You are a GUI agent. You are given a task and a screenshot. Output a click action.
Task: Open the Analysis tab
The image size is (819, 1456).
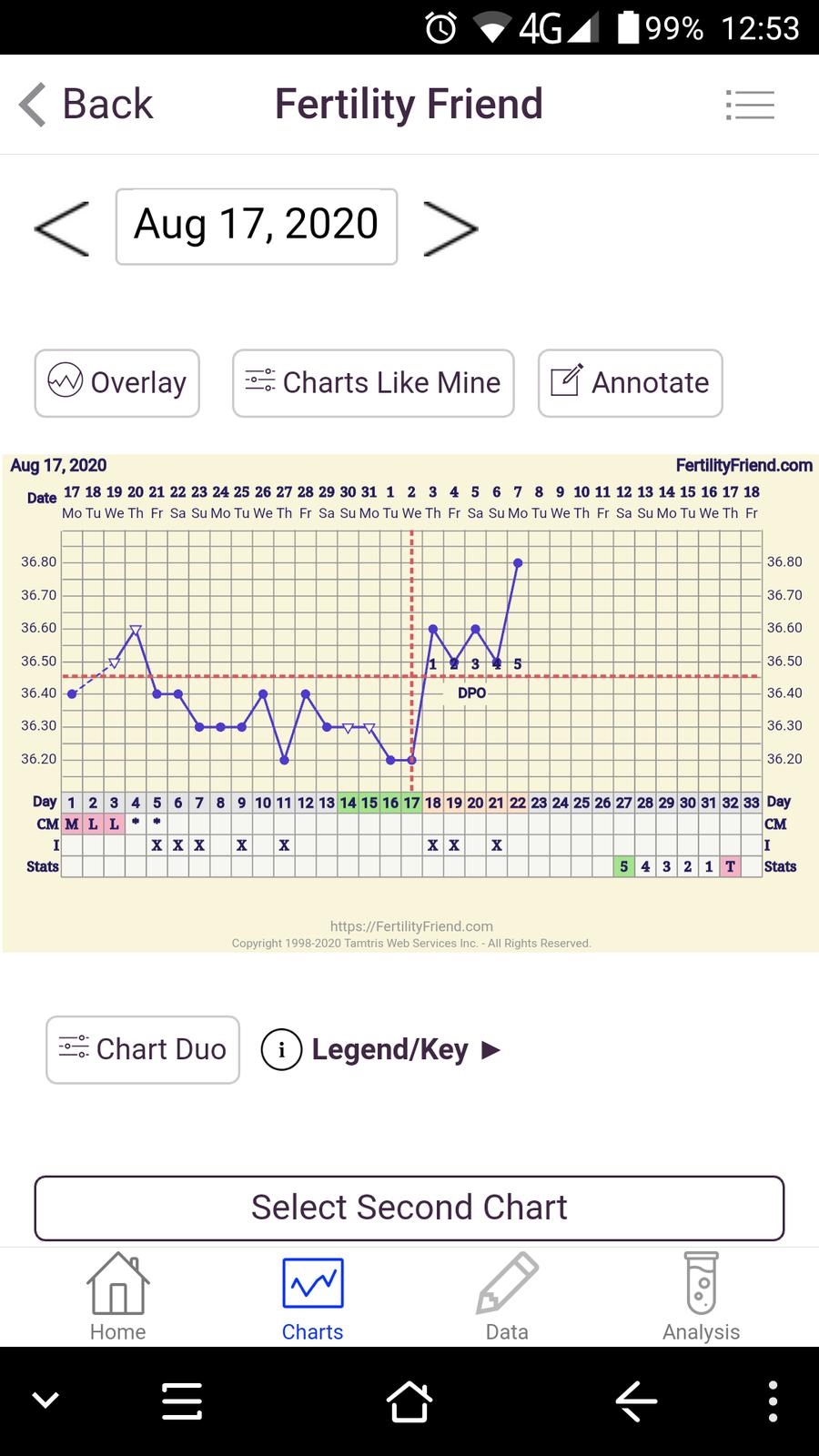[701, 1297]
